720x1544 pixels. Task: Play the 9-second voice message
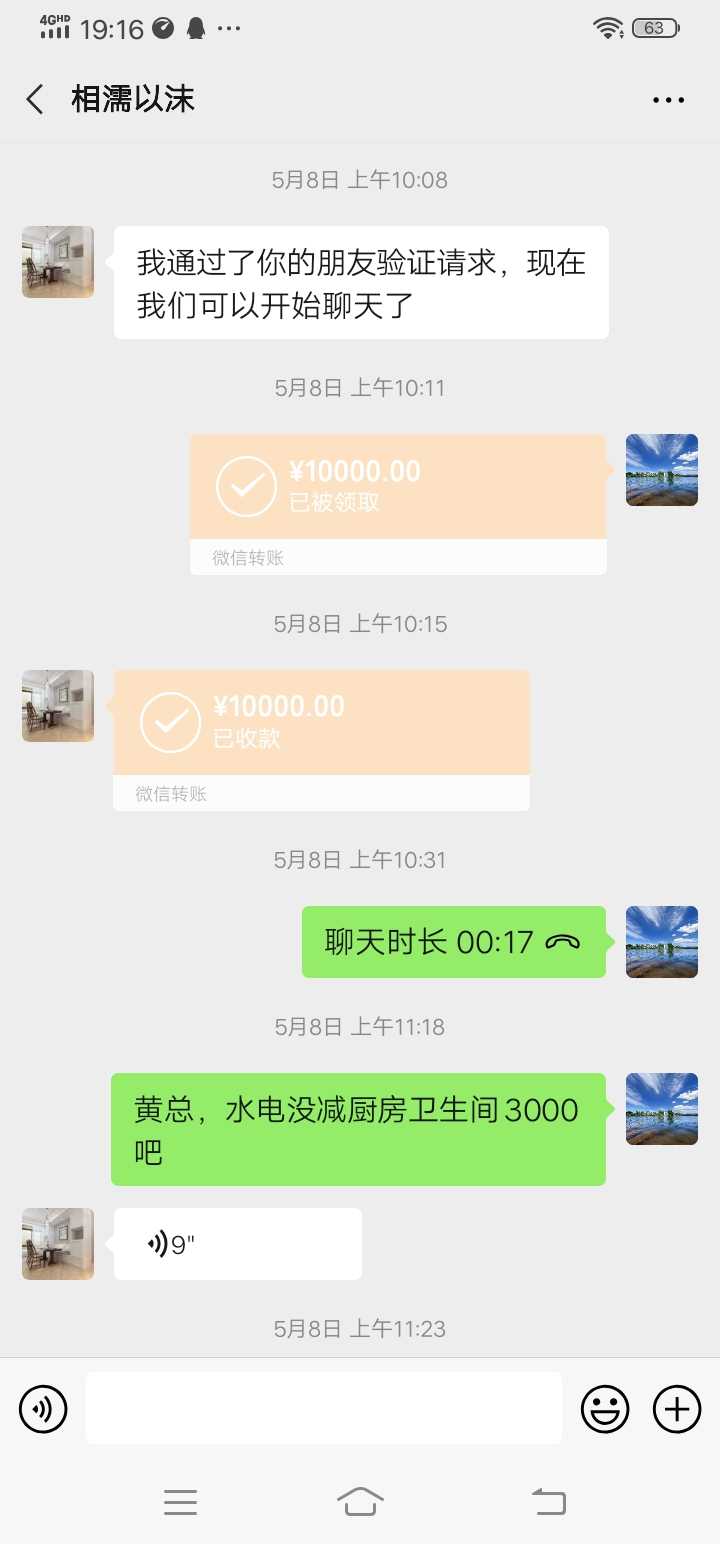(237, 1244)
